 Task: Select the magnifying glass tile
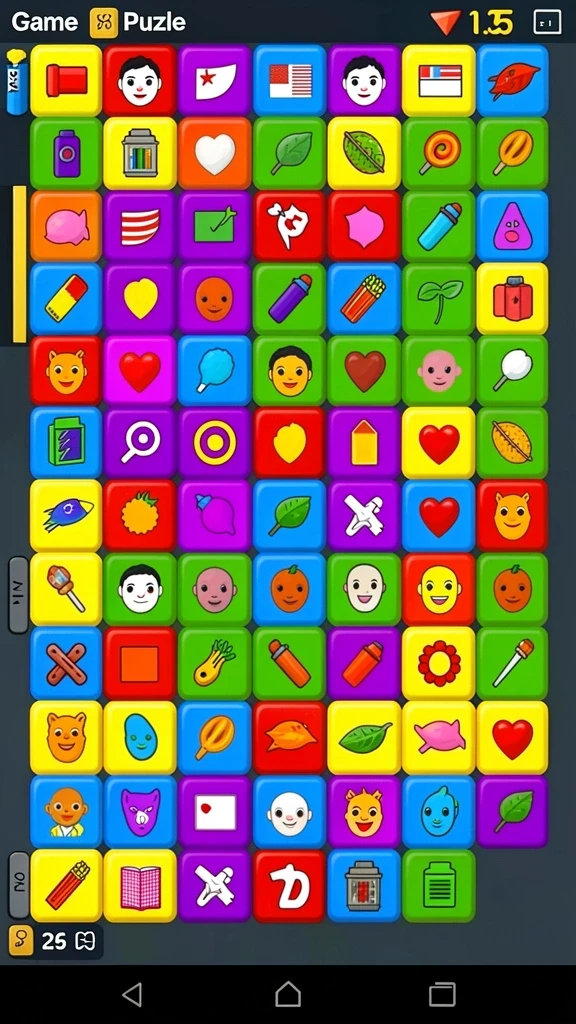click(140, 442)
